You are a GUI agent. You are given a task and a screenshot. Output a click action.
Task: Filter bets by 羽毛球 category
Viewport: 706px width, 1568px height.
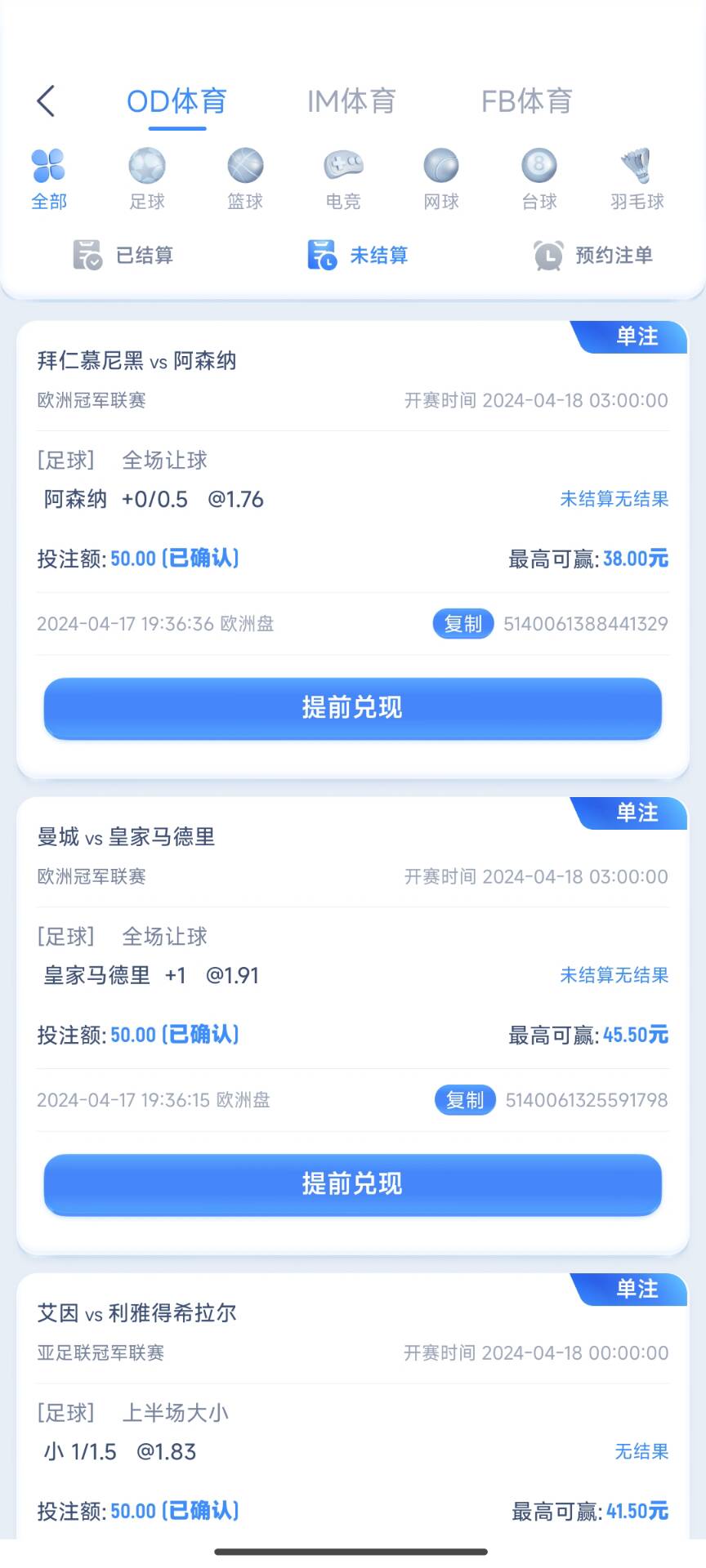pyautogui.click(x=637, y=178)
